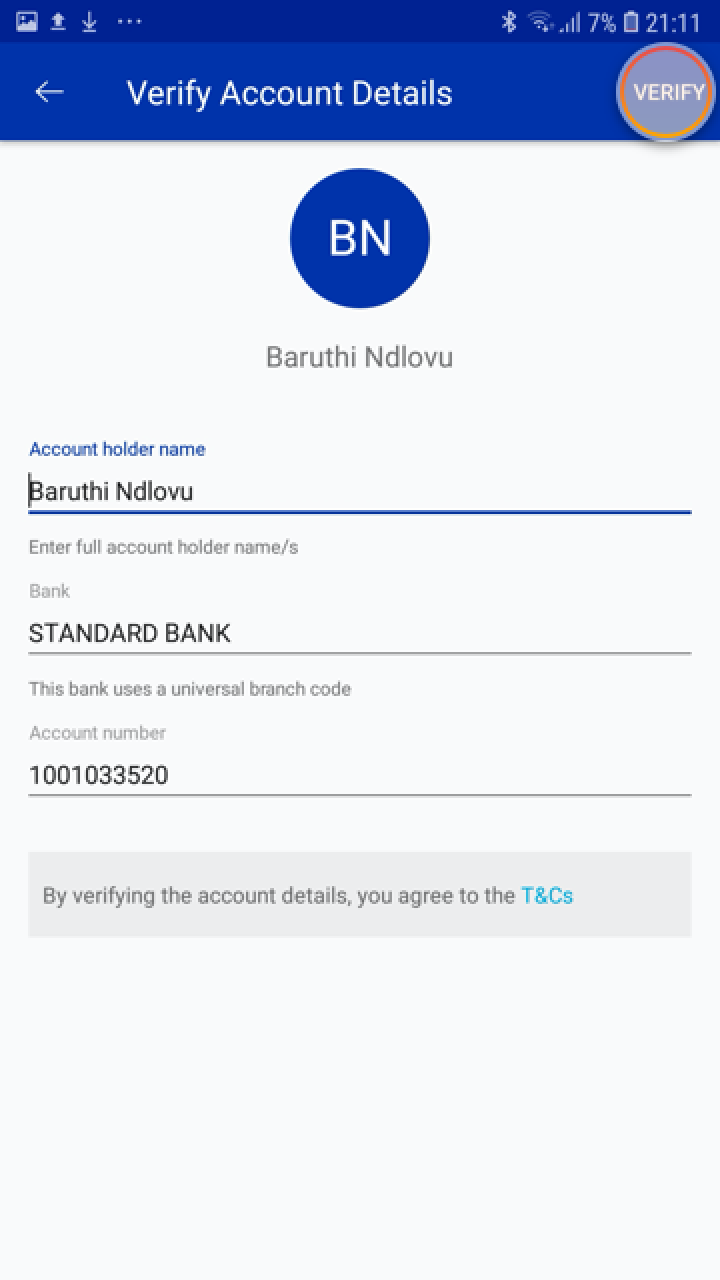This screenshot has height=1280, width=720.
Task: Tap the BN avatar circle
Action: click(x=359, y=237)
